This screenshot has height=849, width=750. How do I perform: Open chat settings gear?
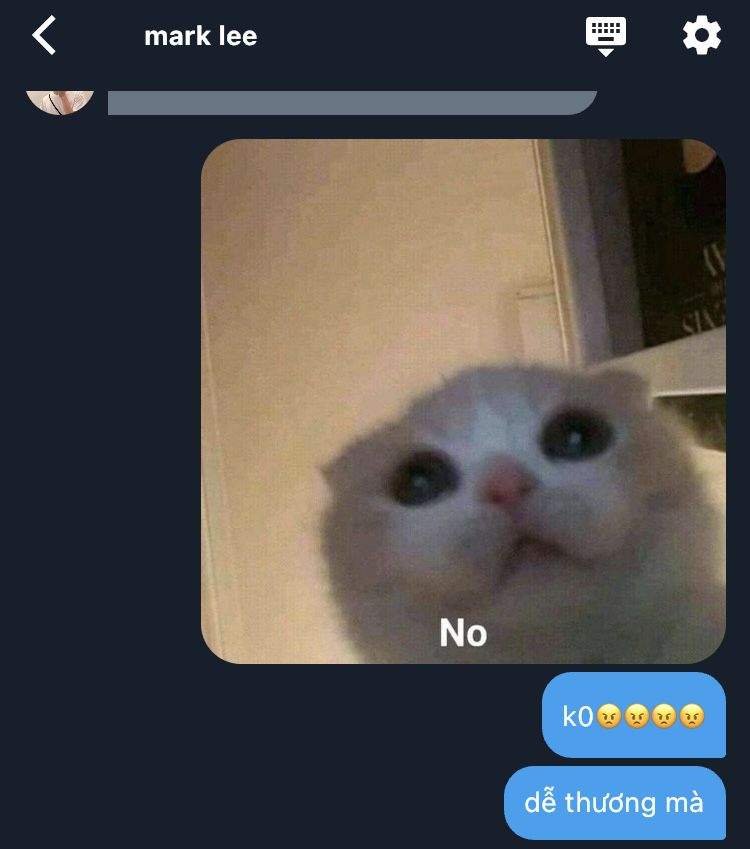click(701, 36)
